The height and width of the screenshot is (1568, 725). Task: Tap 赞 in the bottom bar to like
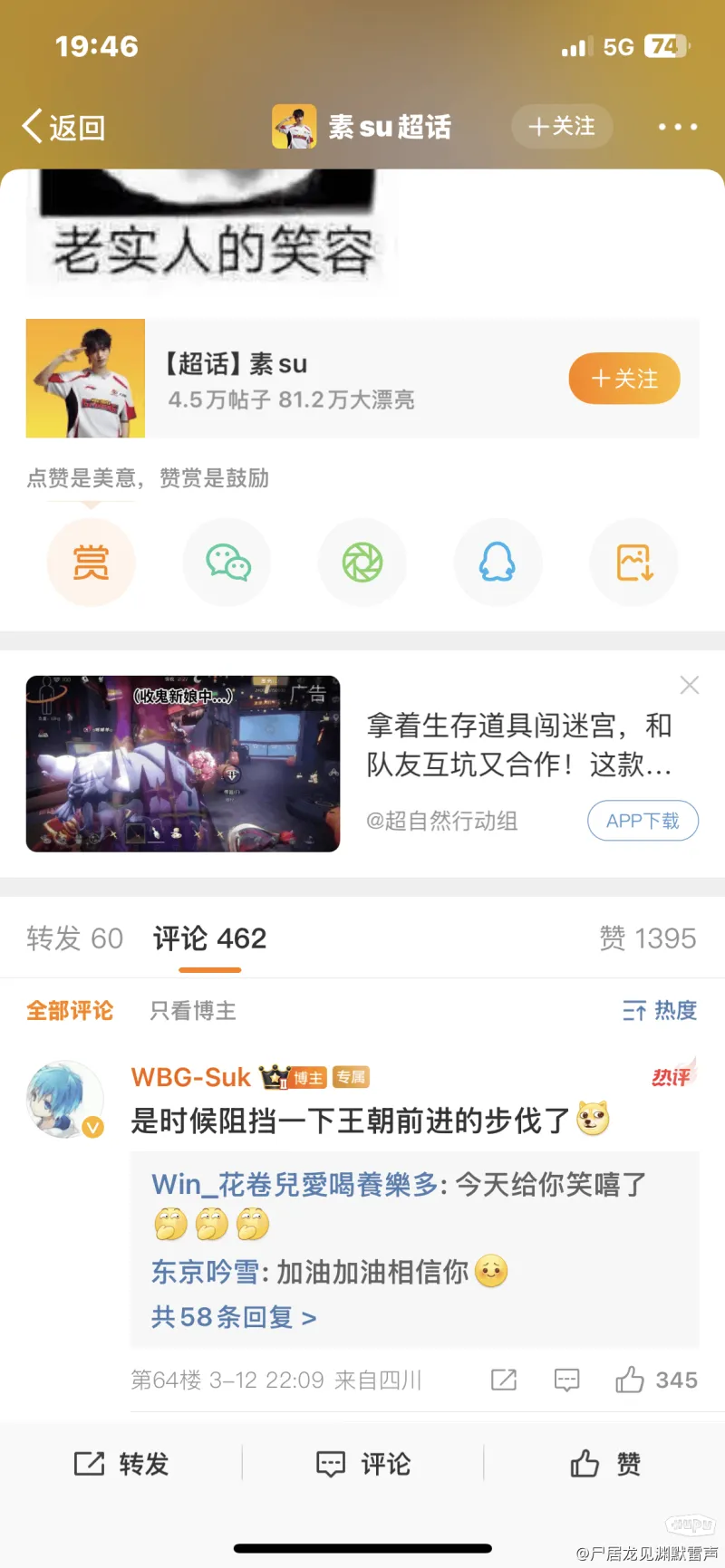tap(605, 1463)
